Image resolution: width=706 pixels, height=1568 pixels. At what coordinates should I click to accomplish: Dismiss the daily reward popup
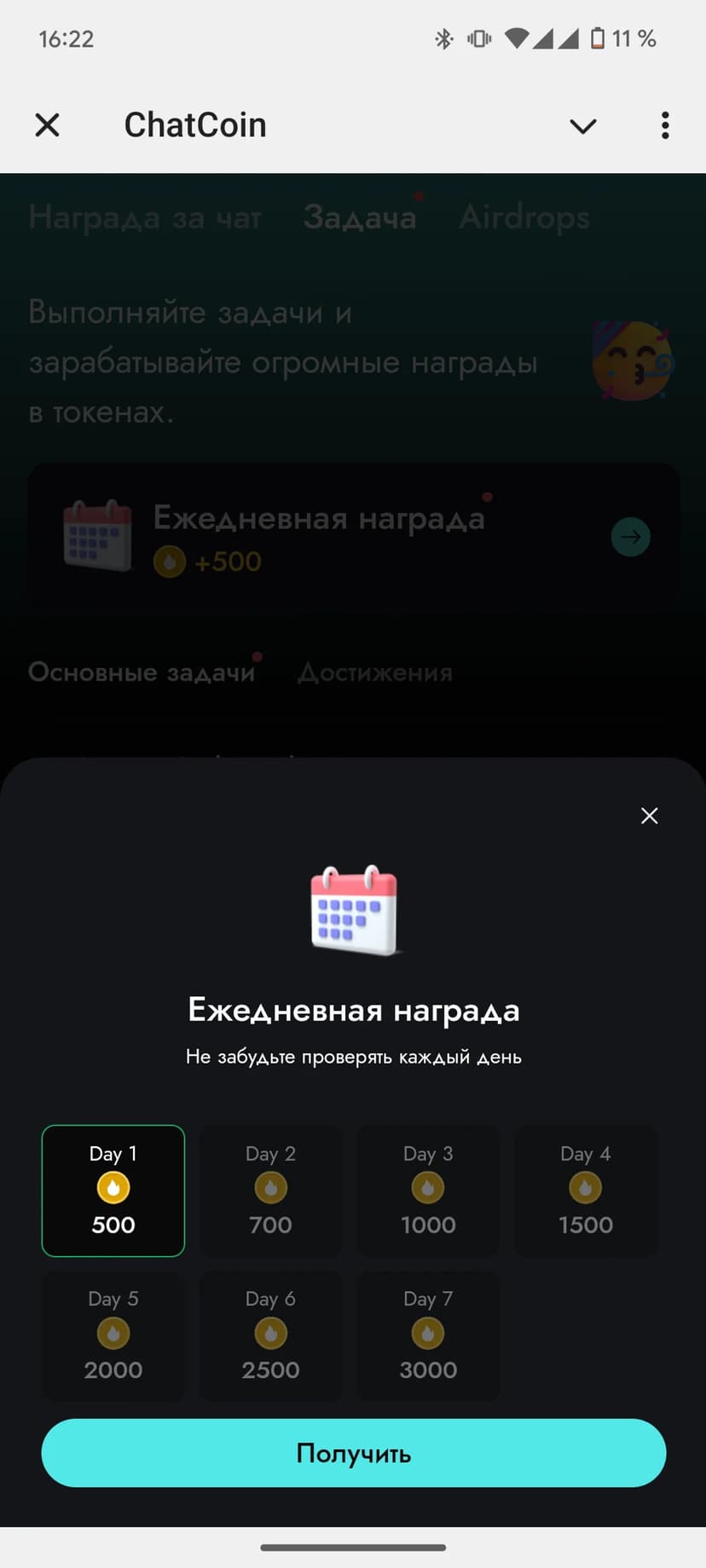coord(649,816)
